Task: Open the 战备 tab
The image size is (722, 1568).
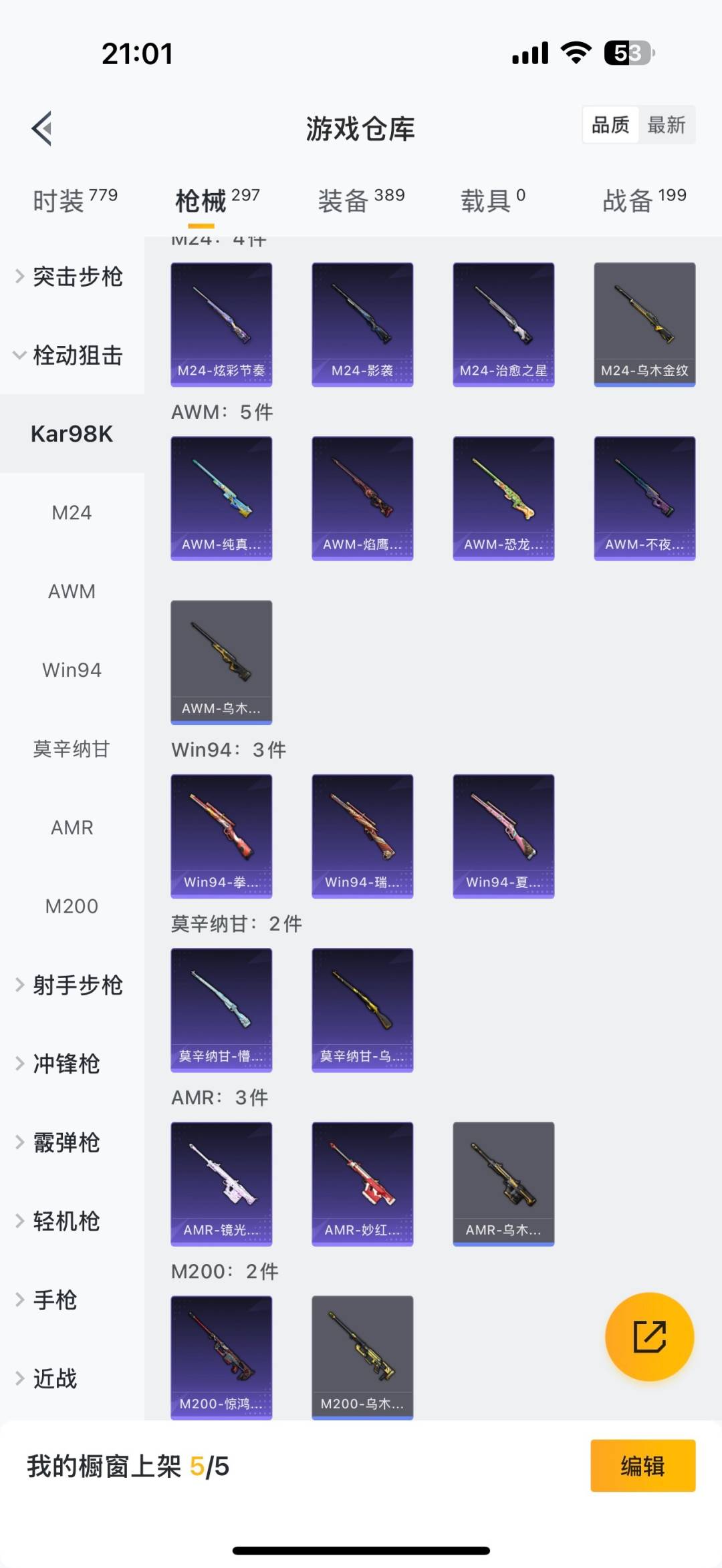Action: point(644,200)
